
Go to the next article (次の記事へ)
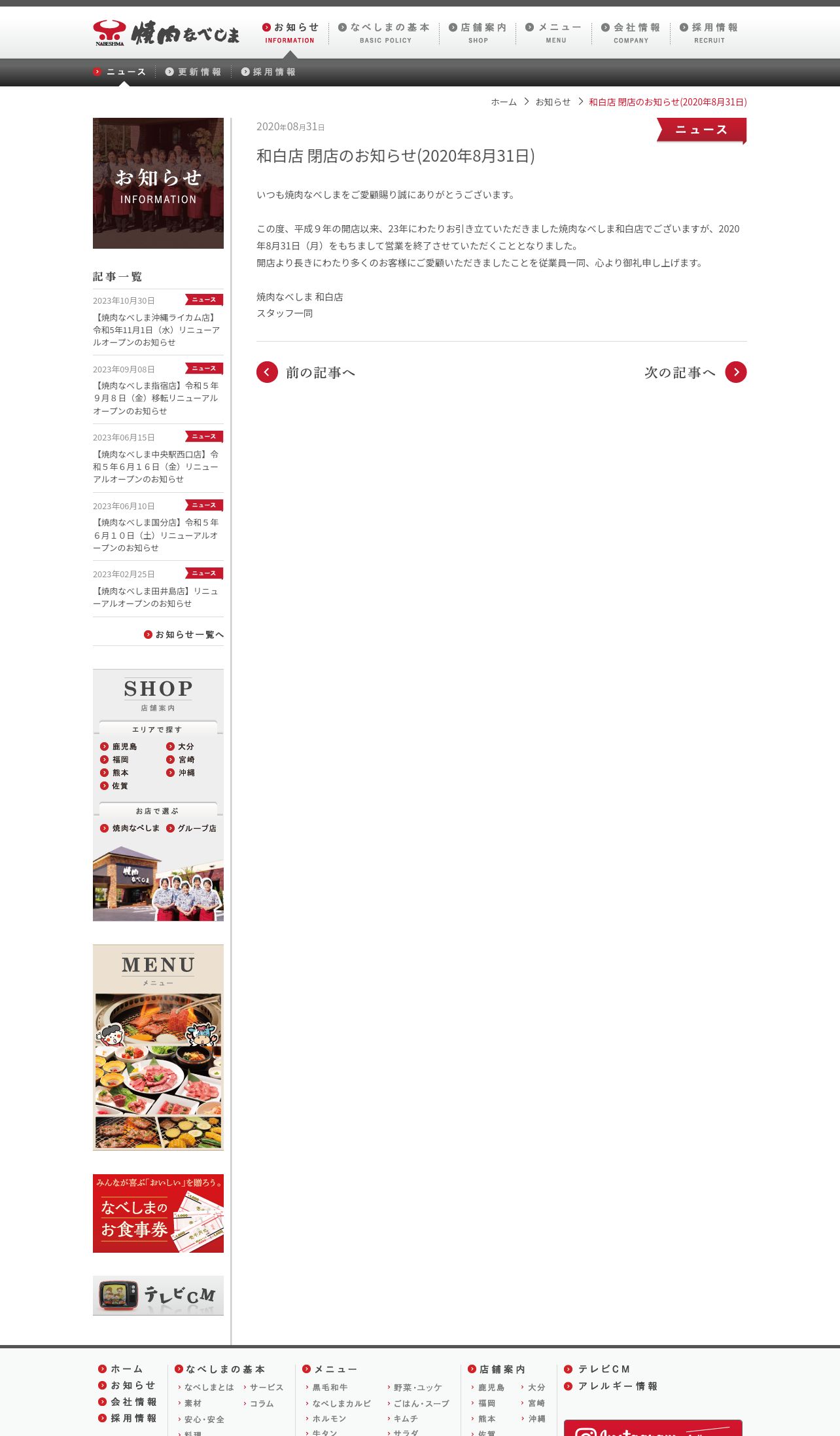tap(695, 372)
